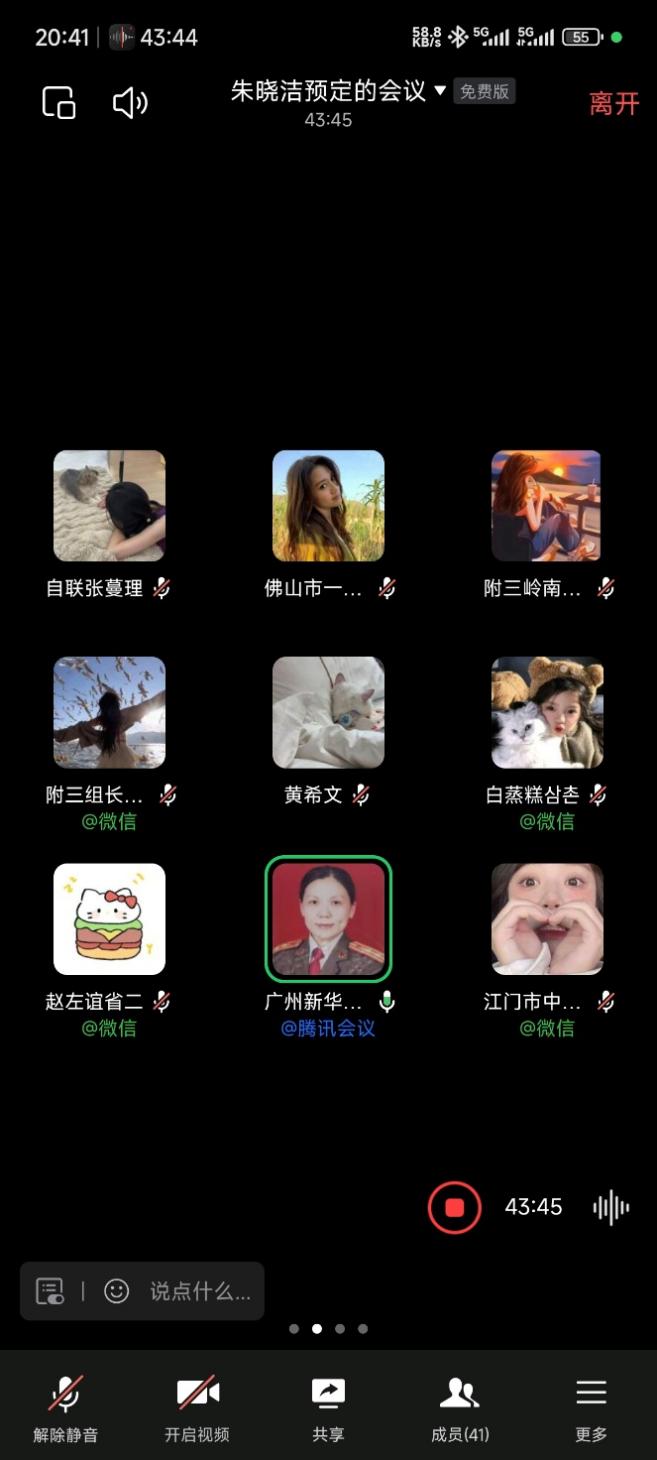Select the 赵左谊省二 participant tile
657x1460 pixels.
(109, 919)
